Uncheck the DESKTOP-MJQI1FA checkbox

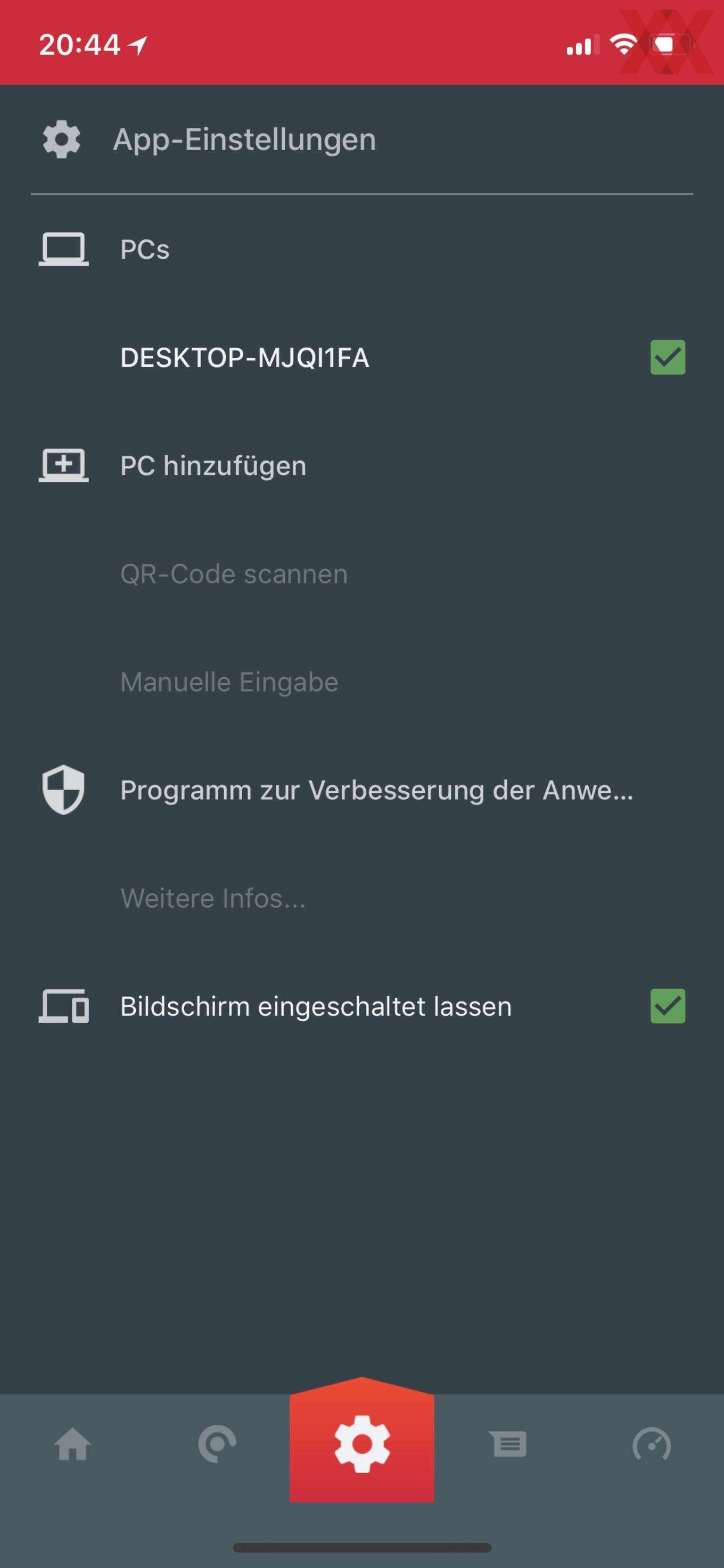(x=668, y=357)
